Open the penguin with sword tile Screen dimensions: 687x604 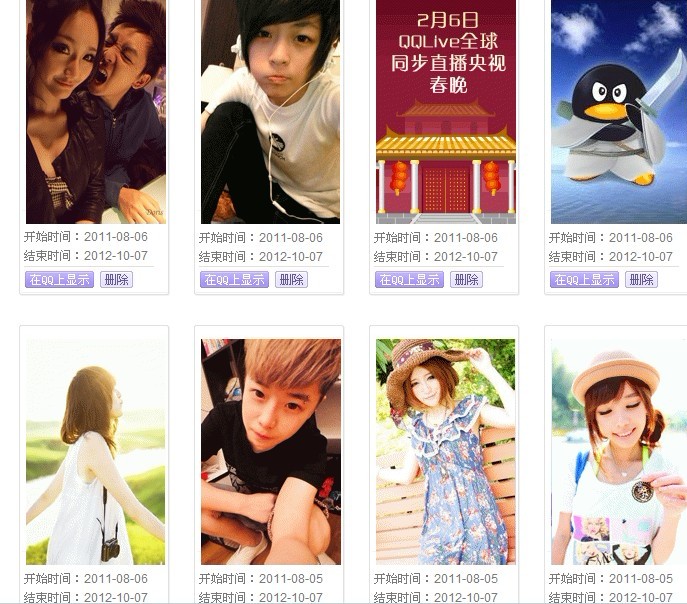618,110
